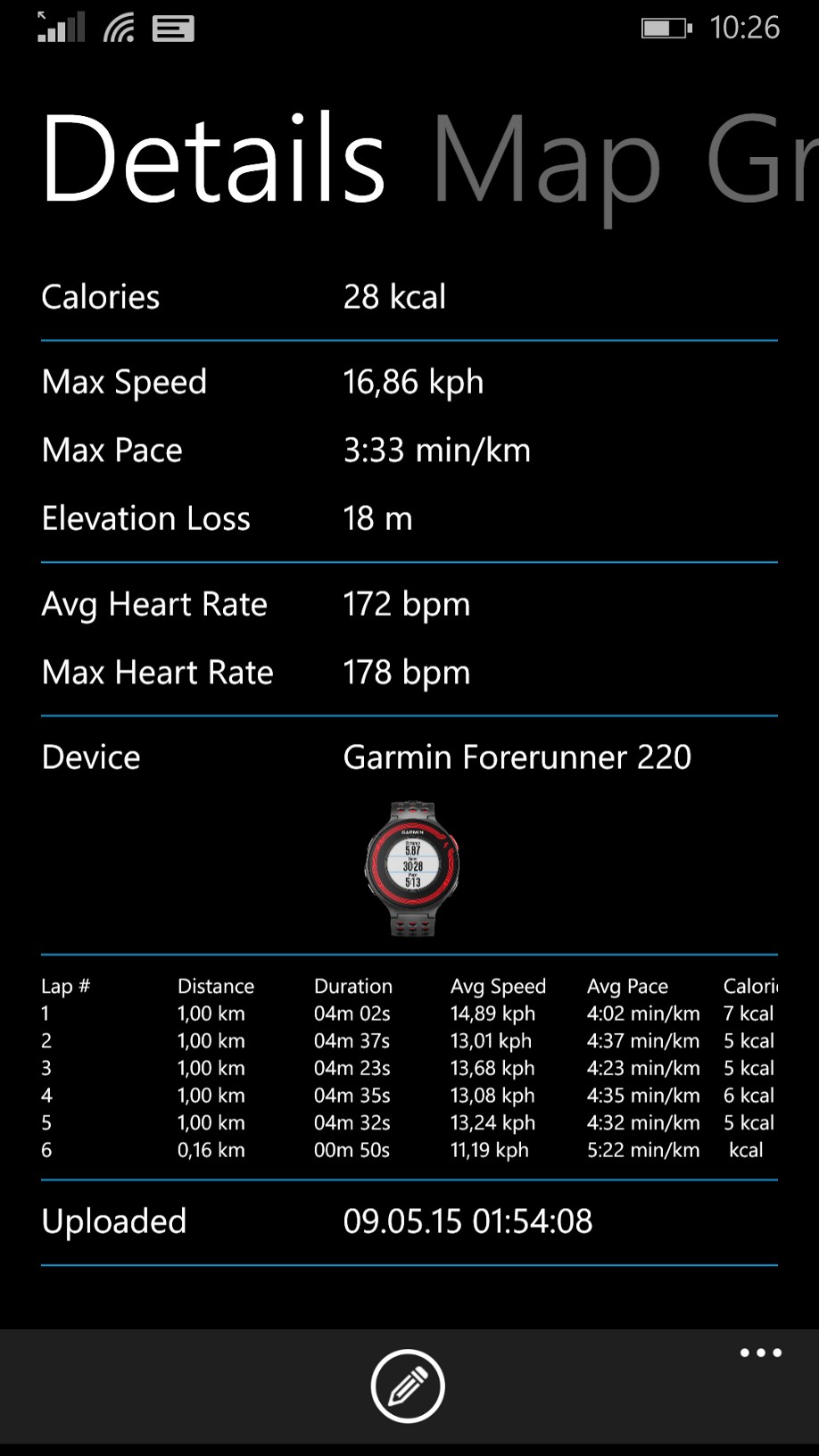Expand the app bar ellipsis menu
This screenshot has height=1456, width=819.
[761, 1353]
